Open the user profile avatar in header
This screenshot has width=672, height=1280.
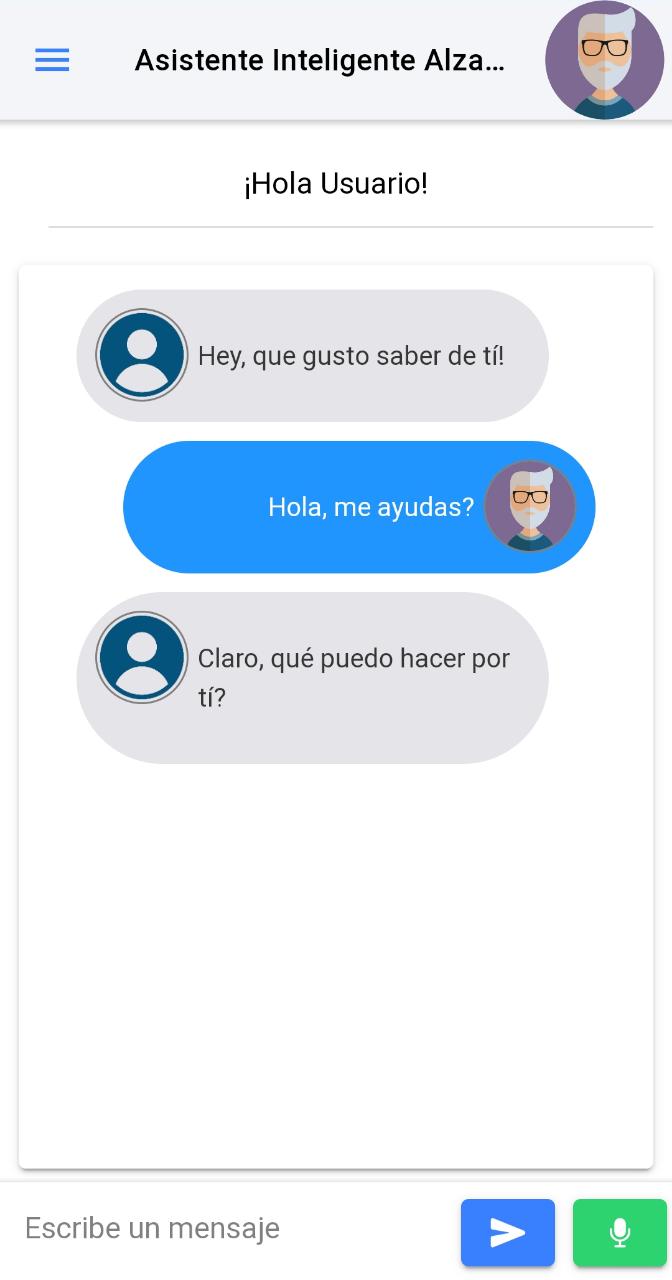point(604,60)
